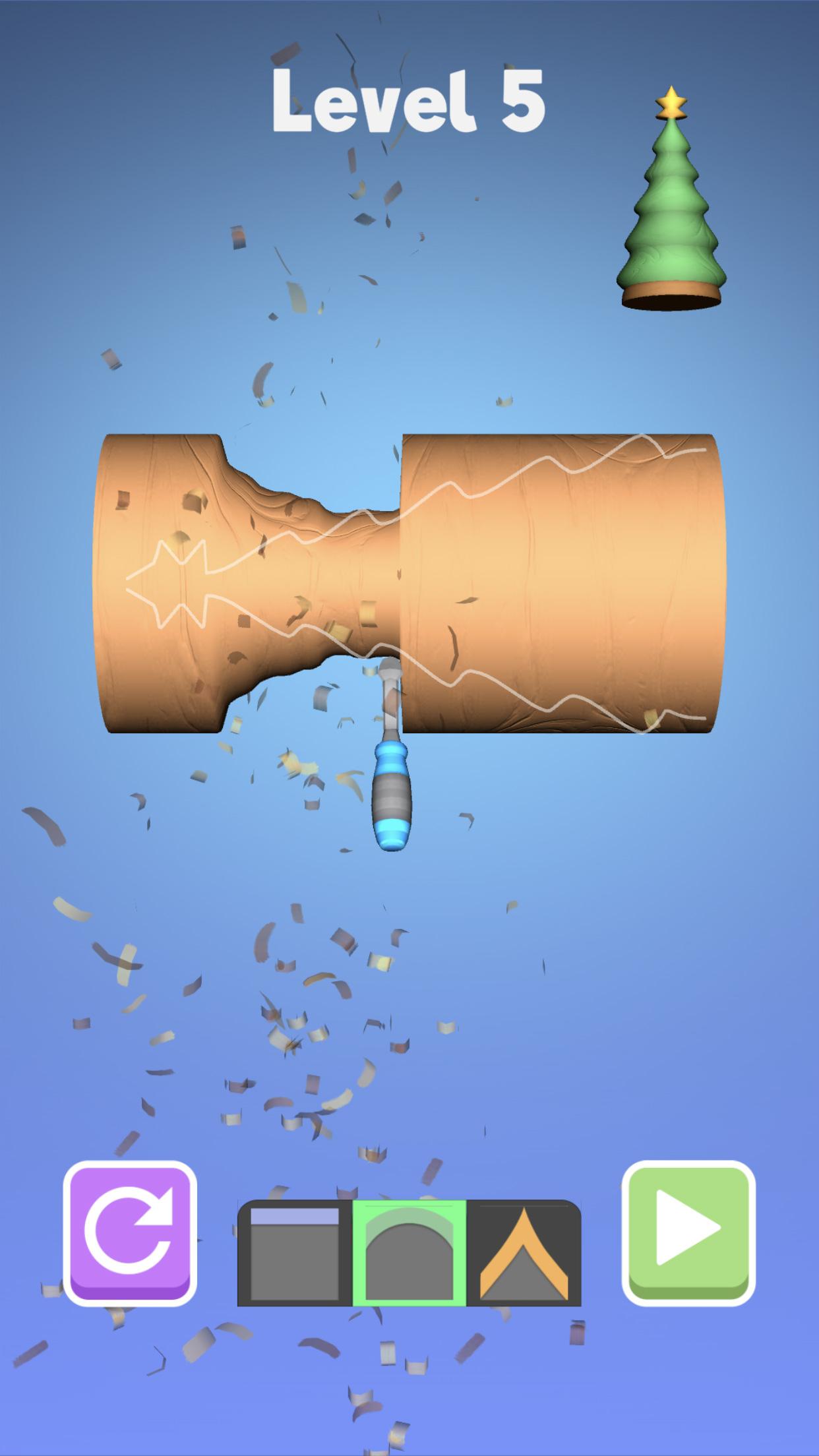This screenshot has height=1456, width=819.
Task: Tap the green play arrow button
Action: pyautogui.click(x=688, y=1232)
